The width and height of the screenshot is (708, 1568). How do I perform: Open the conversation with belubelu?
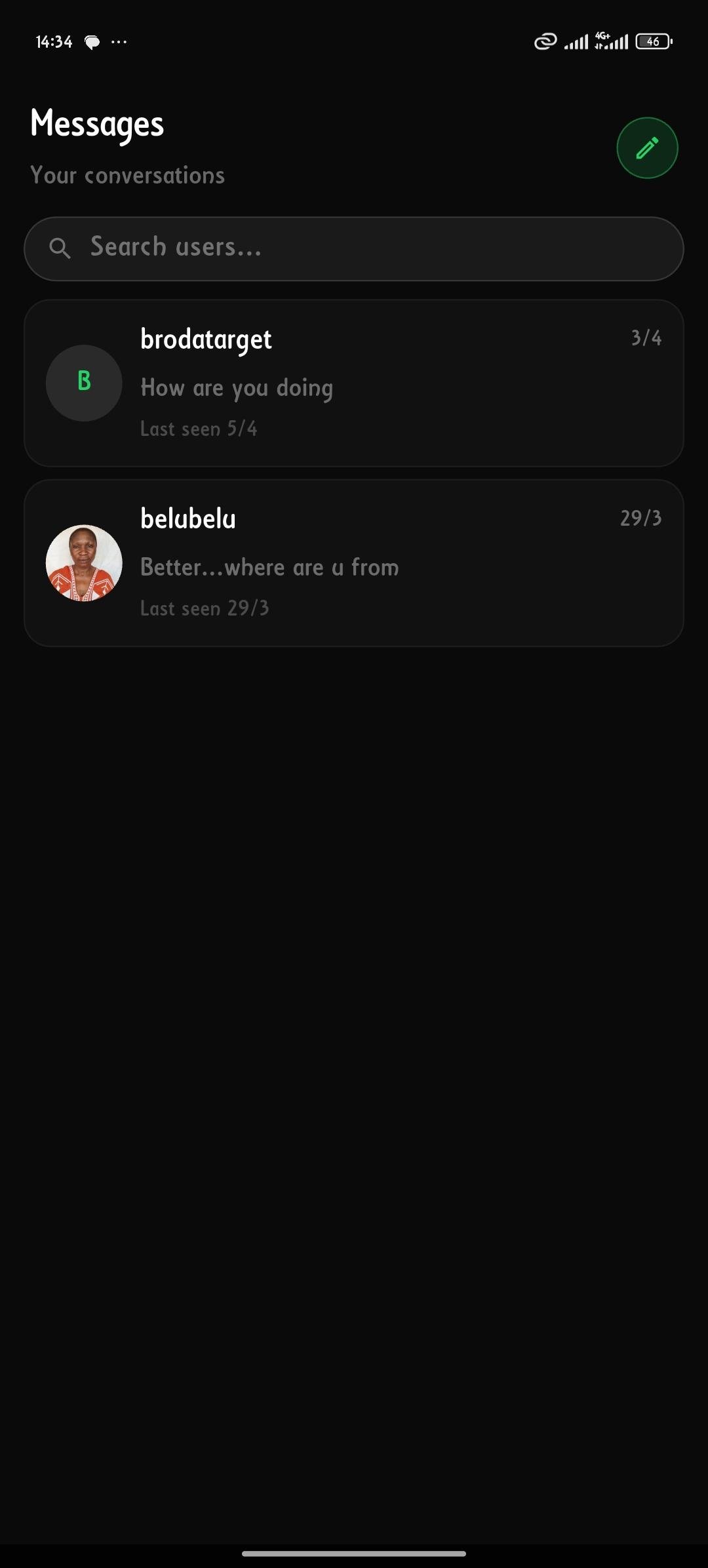tap(354, 562)
